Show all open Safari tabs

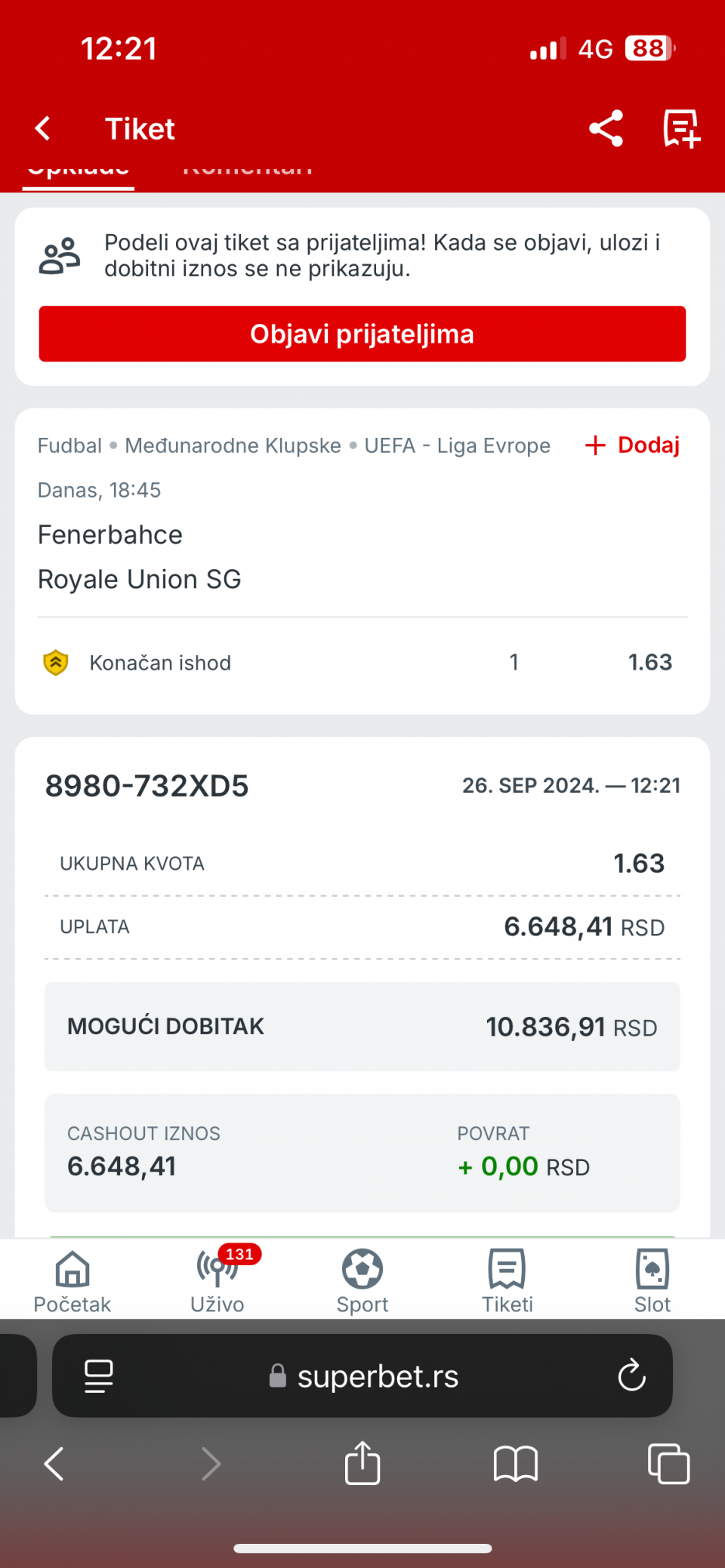(x=668, y=1464)
